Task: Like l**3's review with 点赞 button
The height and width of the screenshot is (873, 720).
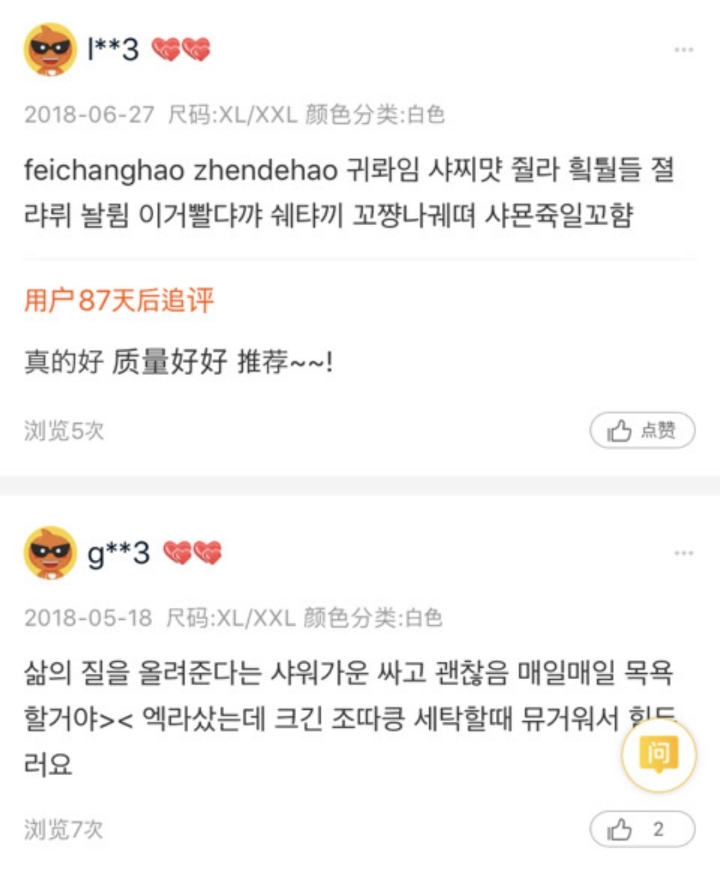Action: [x=642, y=430]
